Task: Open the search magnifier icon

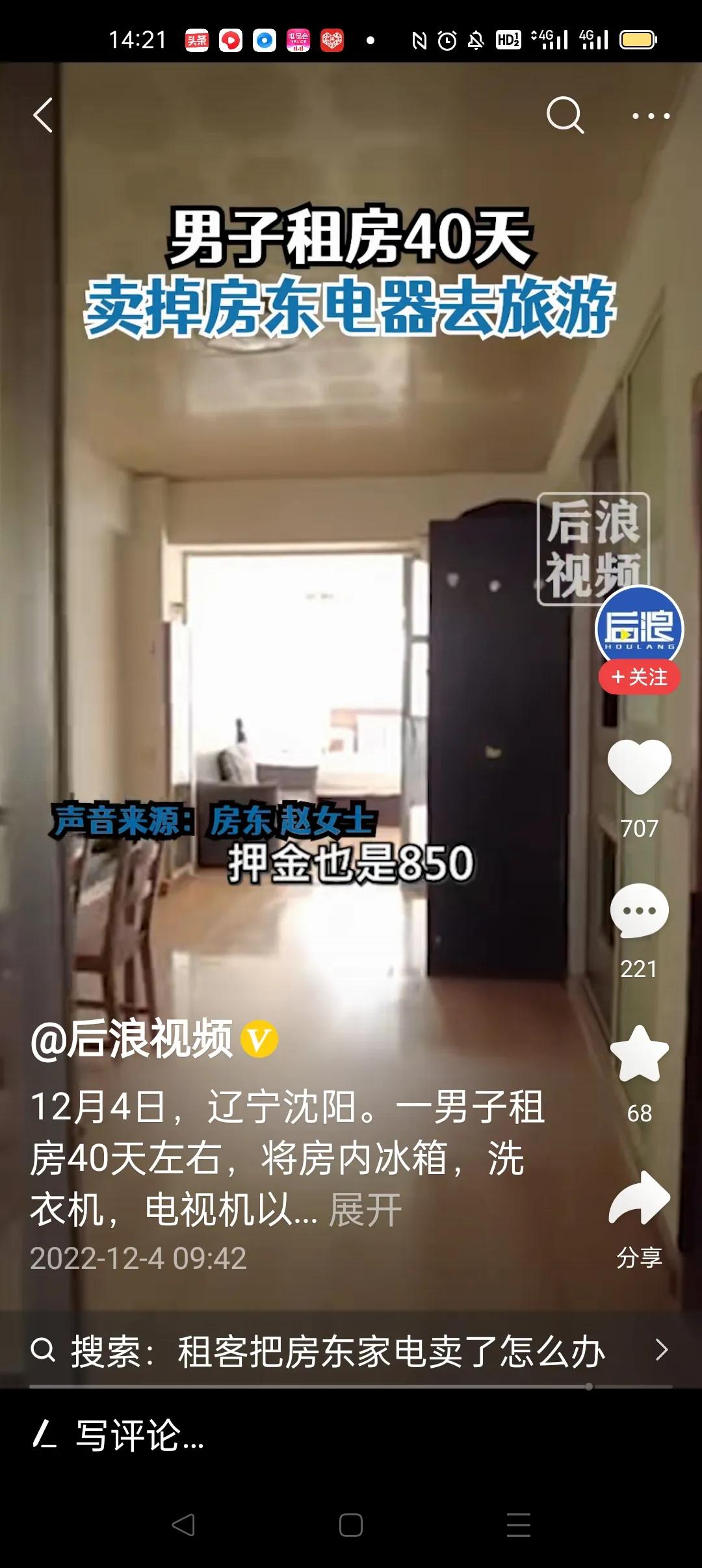Action: tap(564, 116)
